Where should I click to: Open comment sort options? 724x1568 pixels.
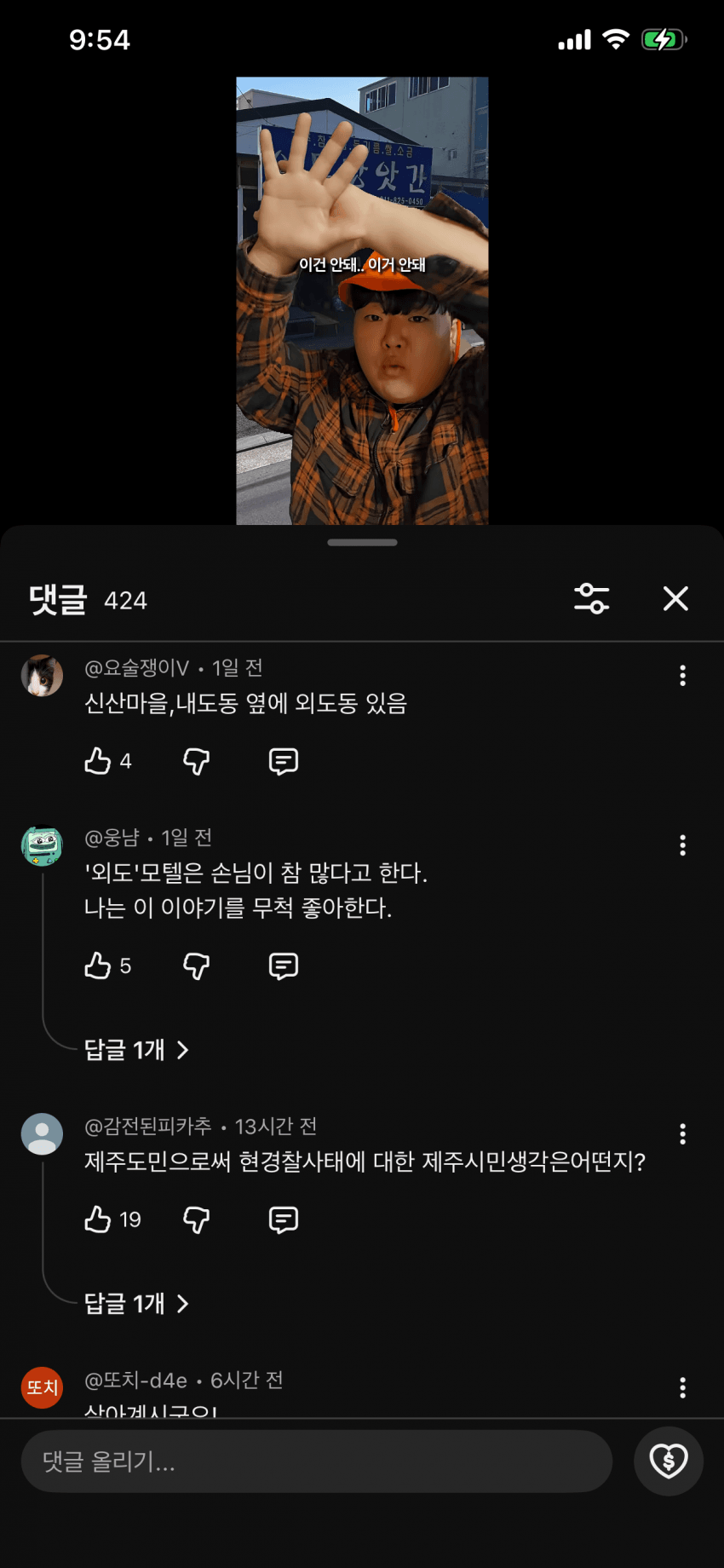(x=592, y=598)
